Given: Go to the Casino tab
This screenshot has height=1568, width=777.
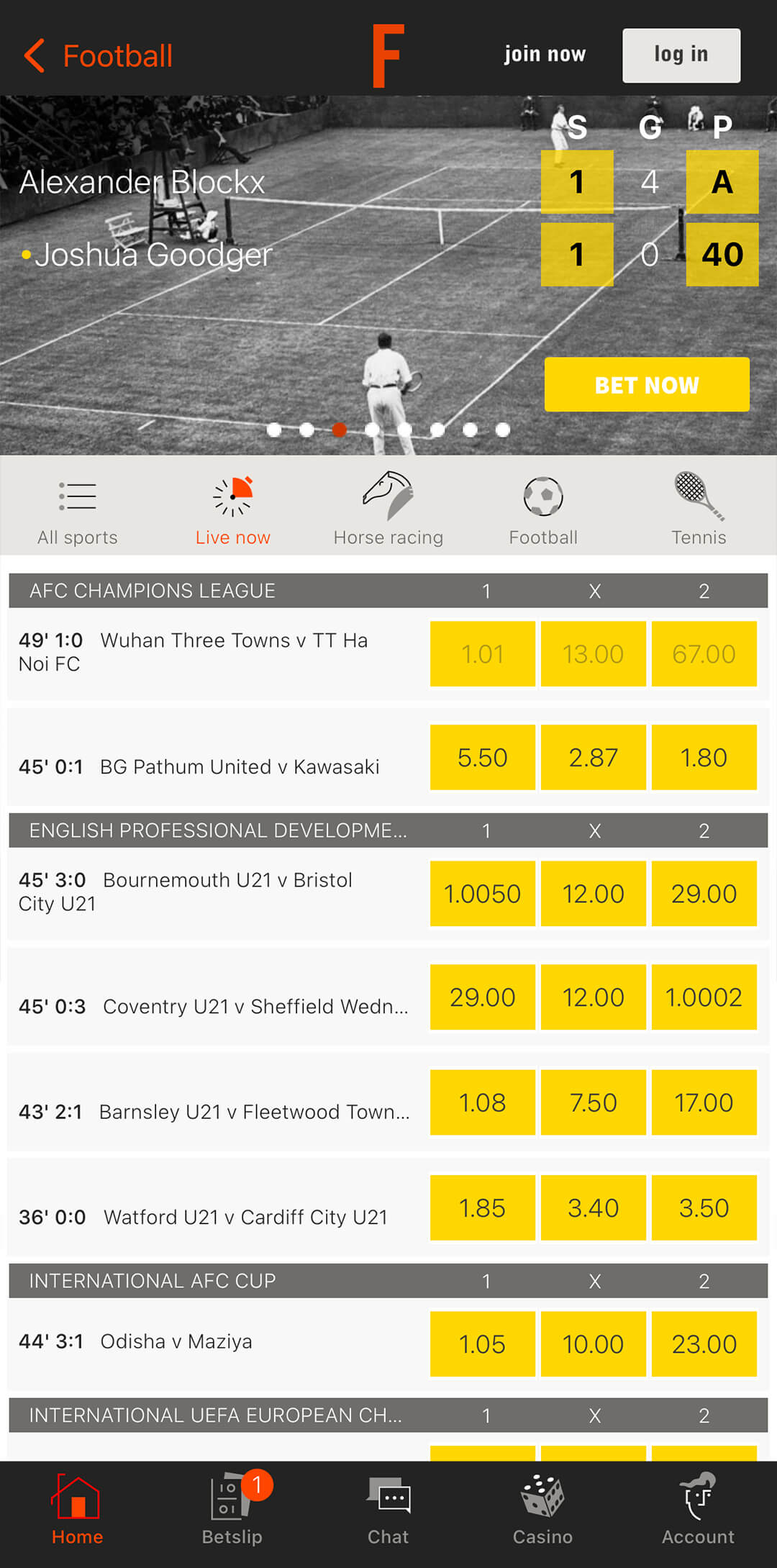Looking at the screenshot, I should [x=543, y=1511].
